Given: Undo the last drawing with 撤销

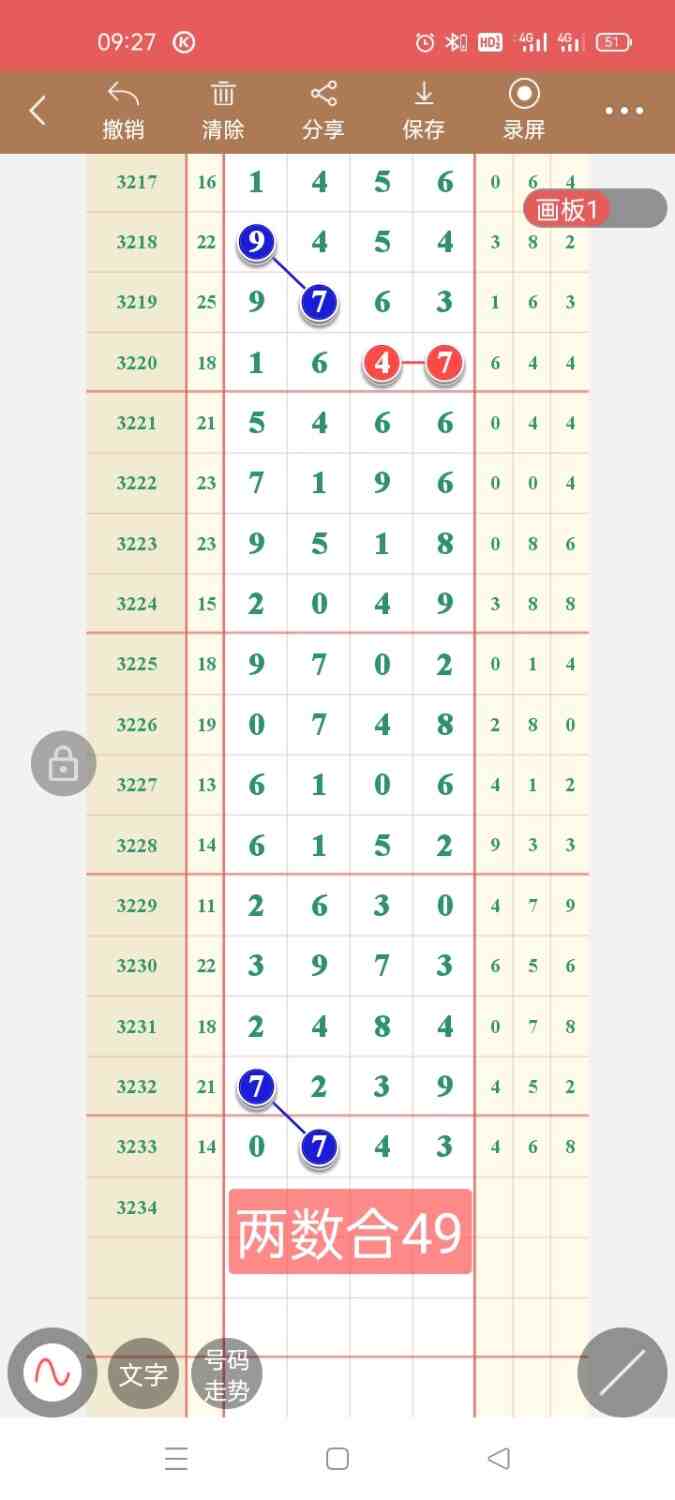Looking at the screenshot, I should tap(123, 111).
